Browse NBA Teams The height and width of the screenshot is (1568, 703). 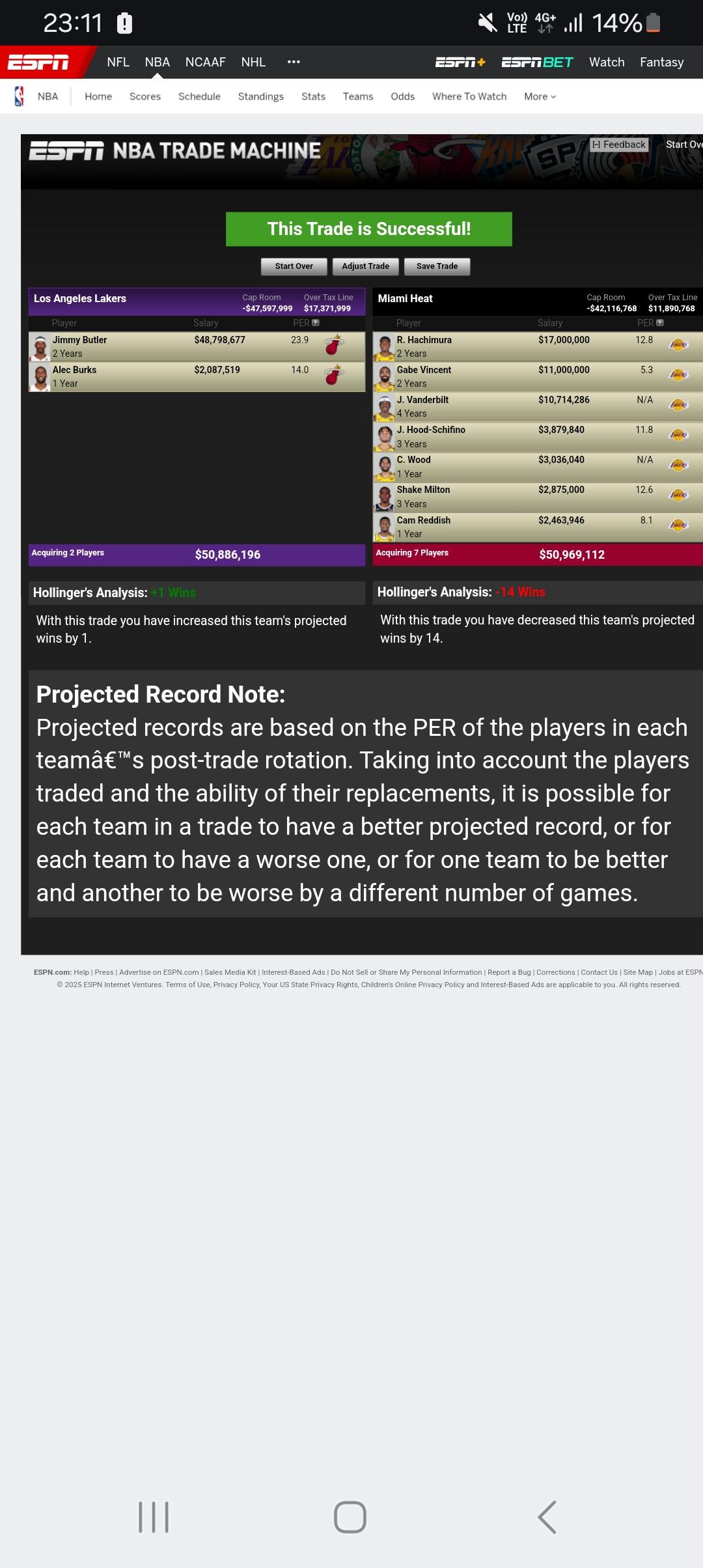358,96
